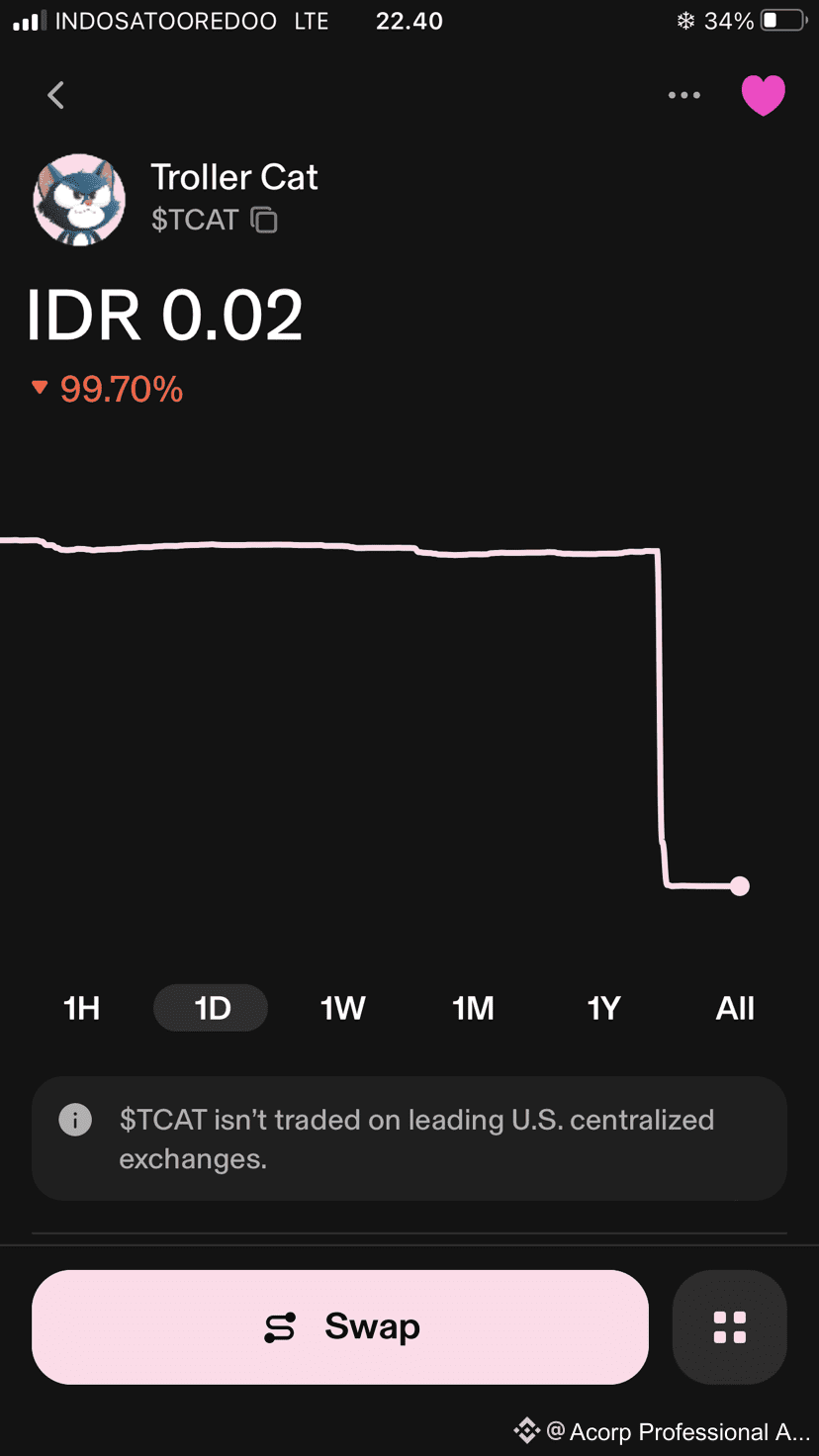This screenshot has height=1456, width=819.
Task: Tap the Swap button
Action: coord(340,1326)
